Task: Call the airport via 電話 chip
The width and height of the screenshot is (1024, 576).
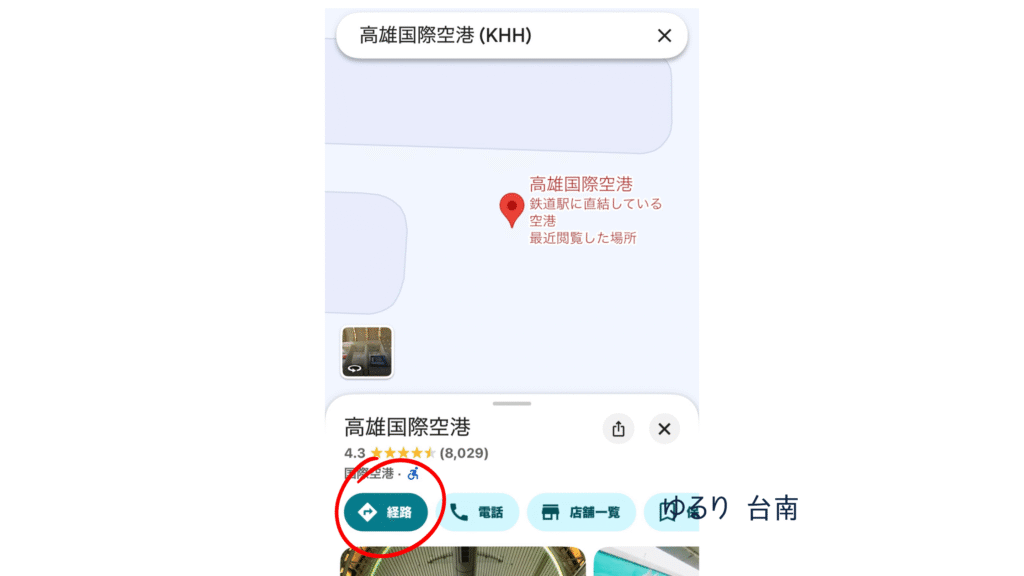Action: coord(478,512)
